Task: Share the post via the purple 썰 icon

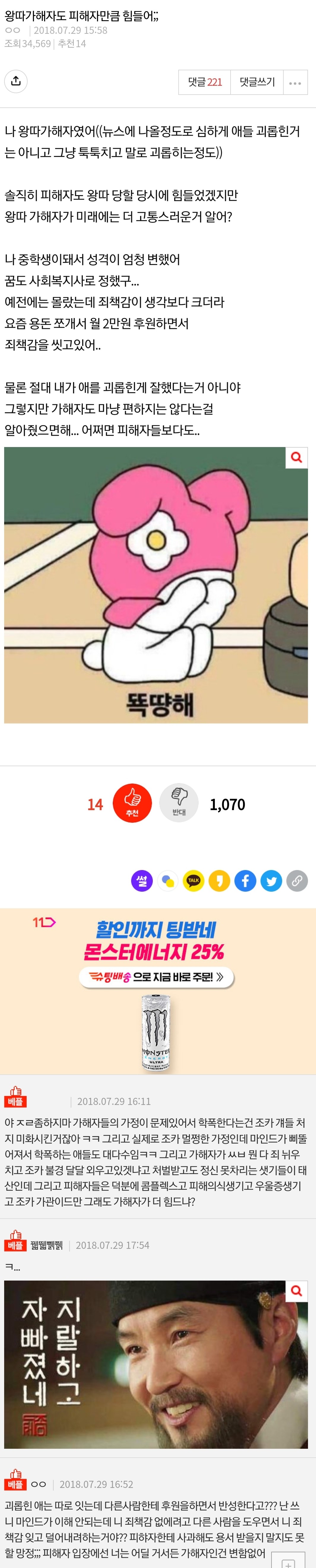Action: (x=142, y=881)
